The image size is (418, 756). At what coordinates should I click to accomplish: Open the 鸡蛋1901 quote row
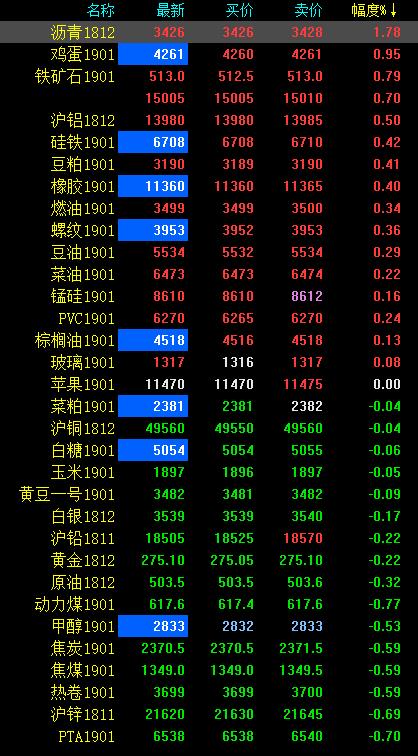click(x=209, y=54)
